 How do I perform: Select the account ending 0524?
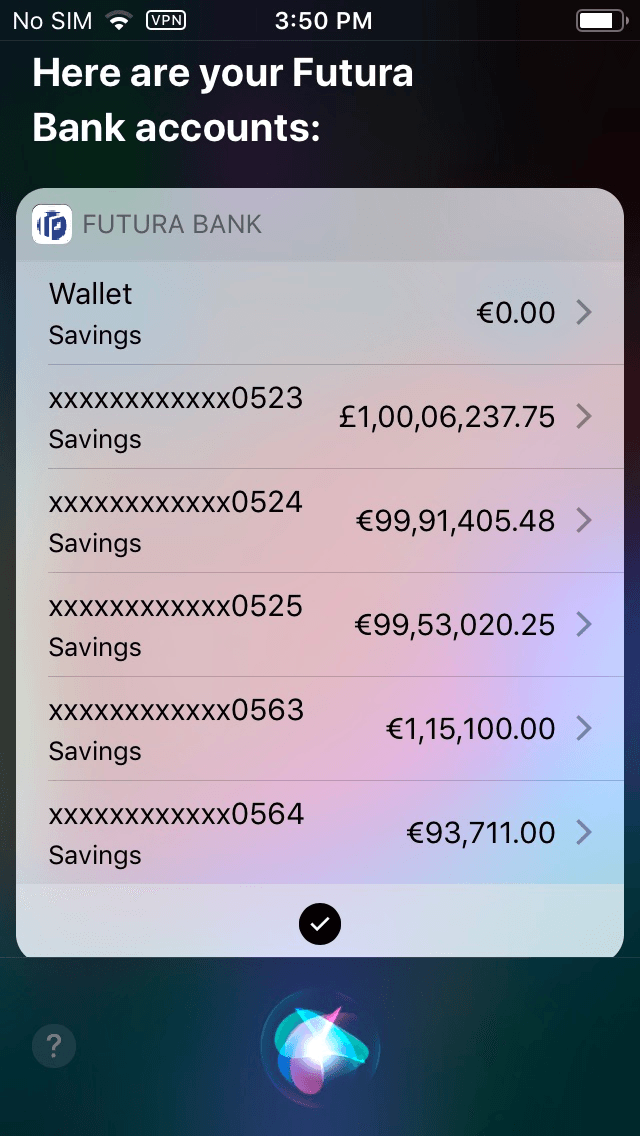(320, 521)
